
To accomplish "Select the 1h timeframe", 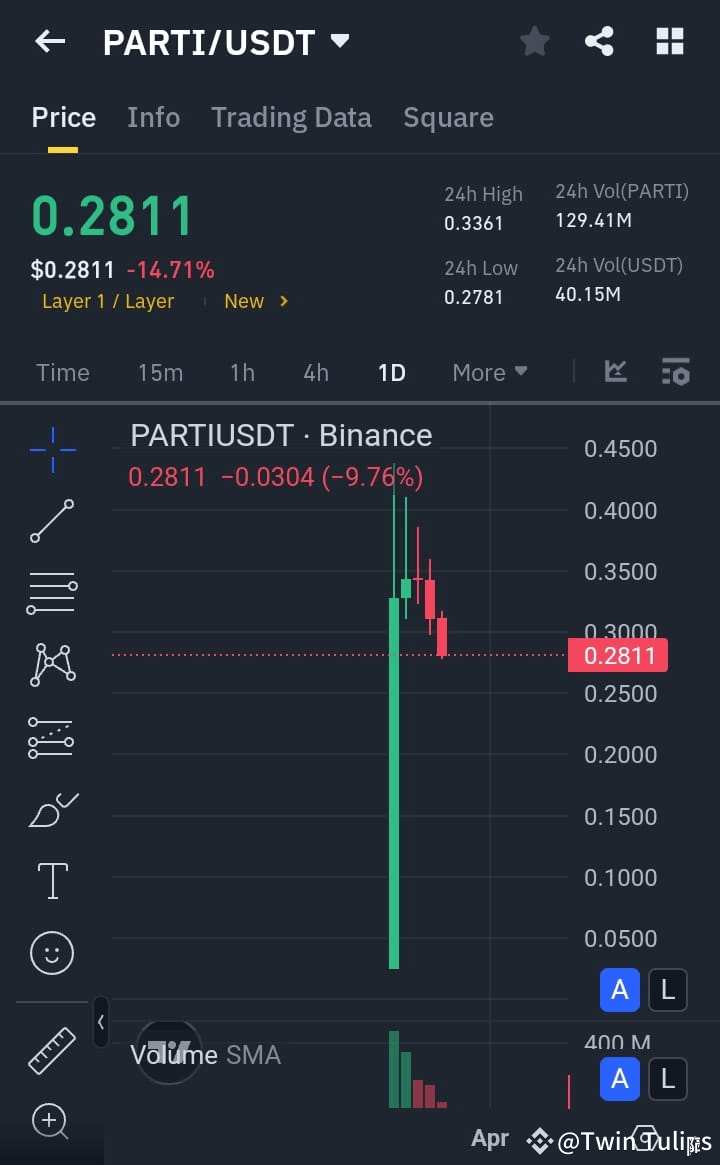I will (242, 371).
